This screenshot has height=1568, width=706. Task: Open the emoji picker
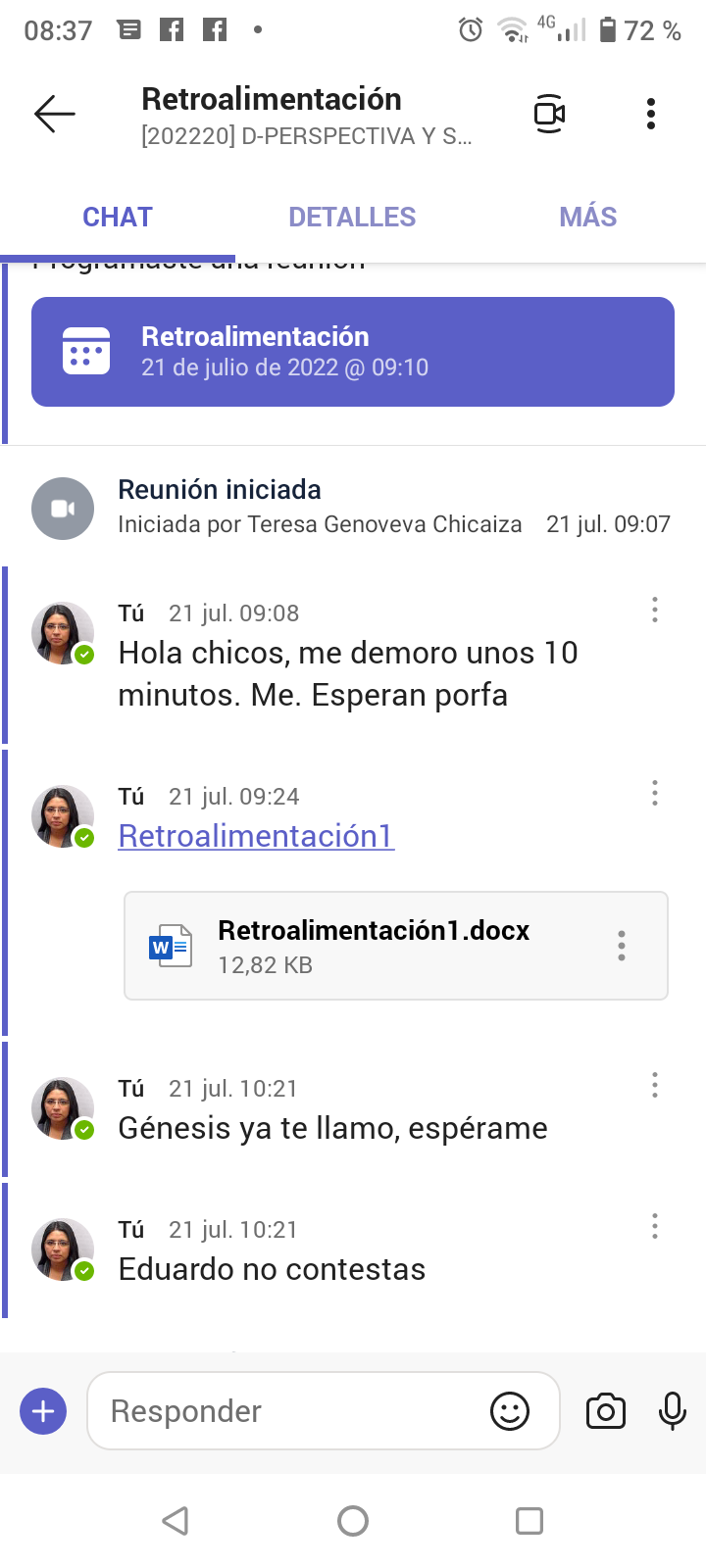510,1411
